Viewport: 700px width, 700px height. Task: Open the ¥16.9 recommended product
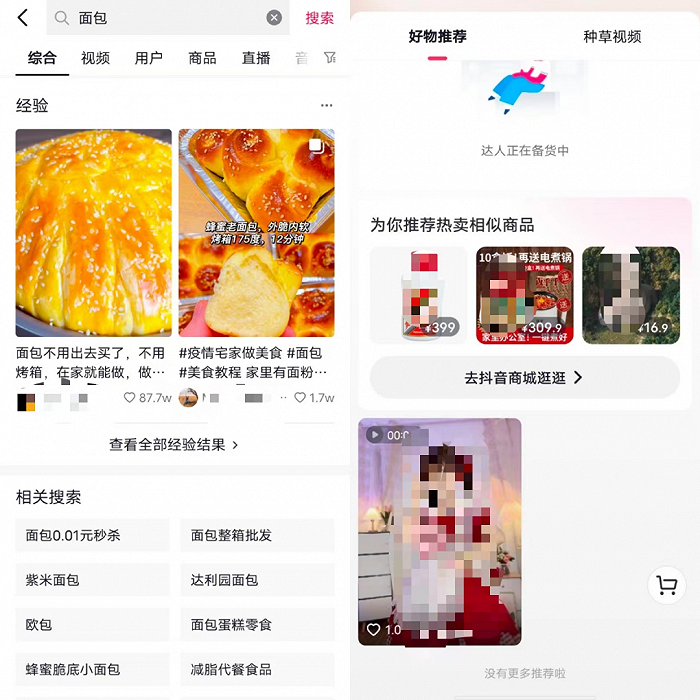pos(630,295)
